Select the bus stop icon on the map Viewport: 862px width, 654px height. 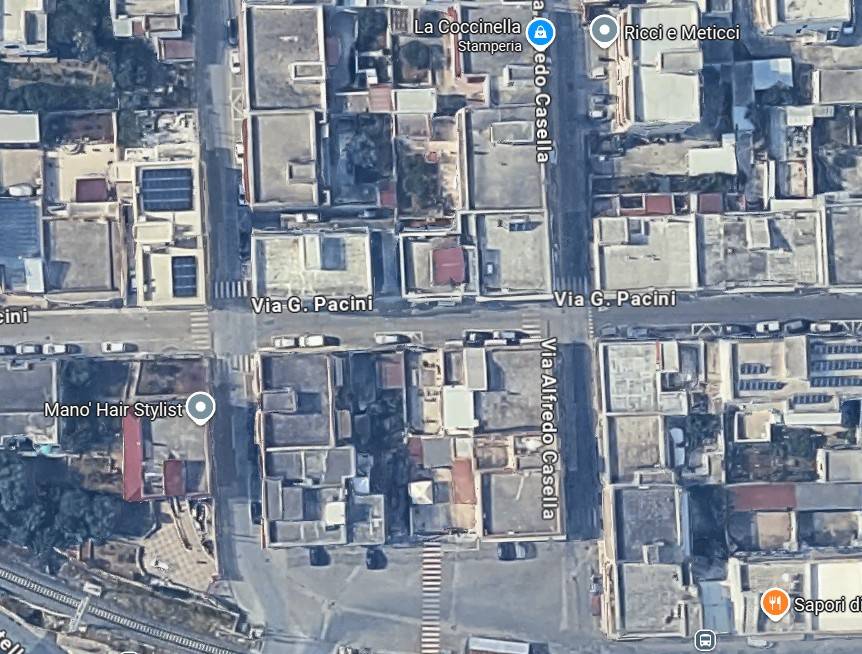pyautogui.click(x=704, y=639)
